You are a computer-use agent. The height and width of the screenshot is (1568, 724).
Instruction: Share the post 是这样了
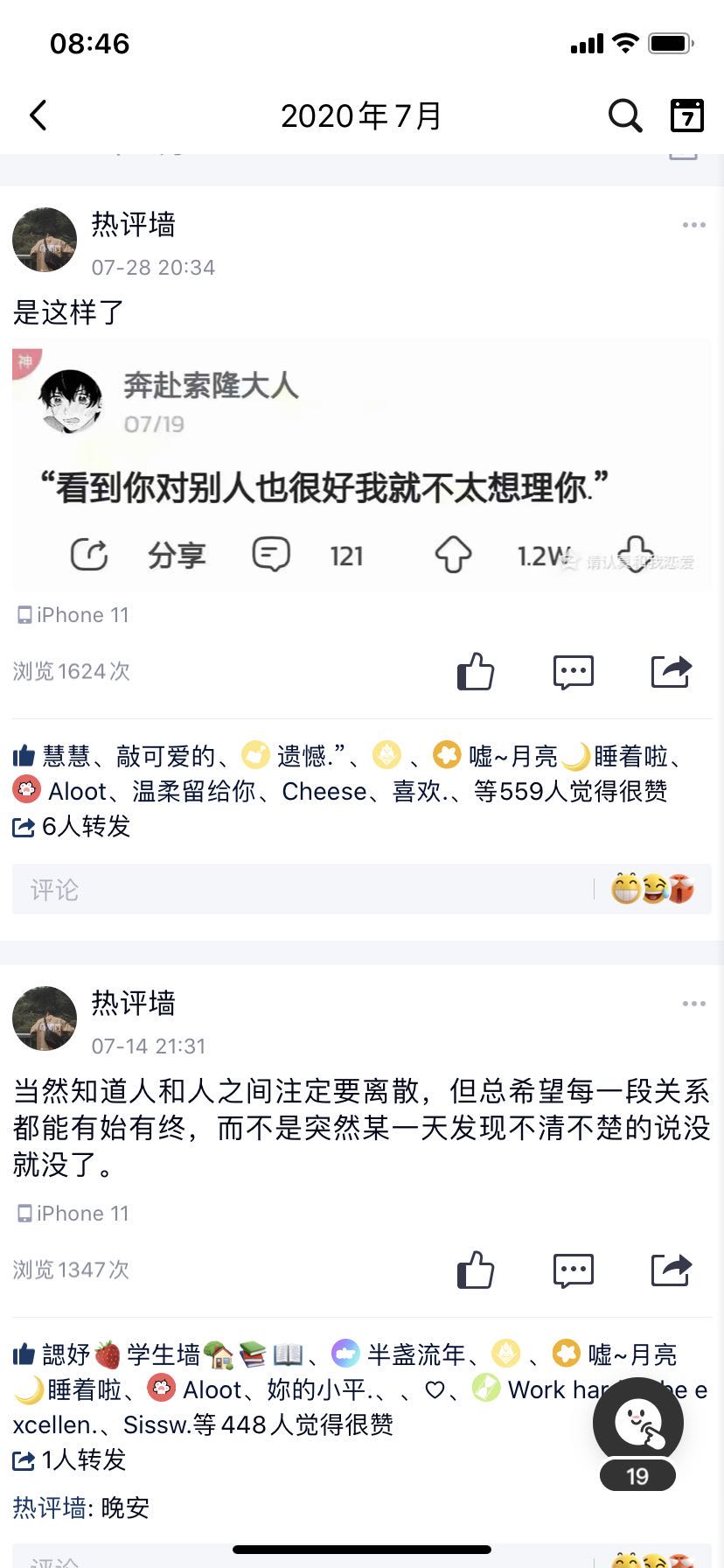pyautogui.click(x=672, y=672)
